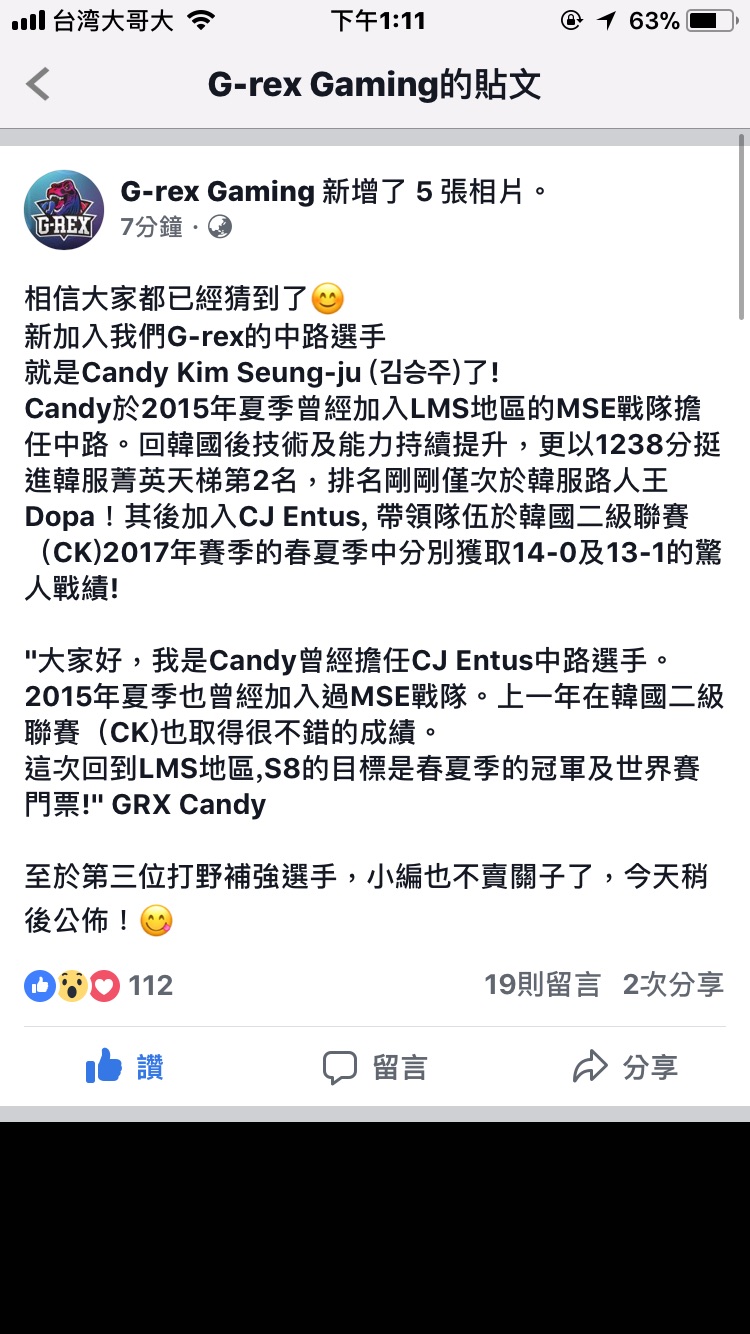The width and height of the screenshot is (750, 1334).
Task: Go back from G-rex Gaming post
Action: click(x=38, y=84)
